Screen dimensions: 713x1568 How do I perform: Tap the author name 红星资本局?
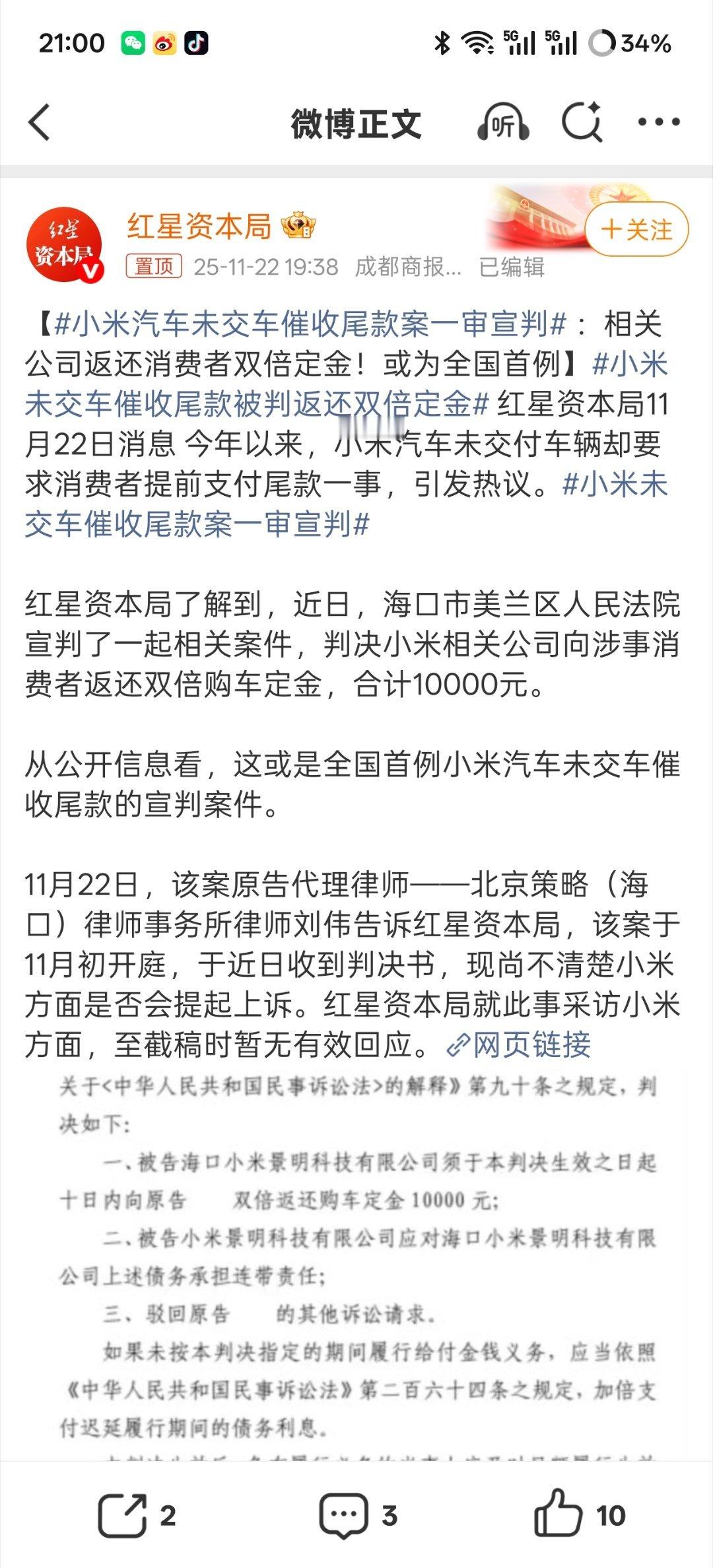tap(197, 225)
